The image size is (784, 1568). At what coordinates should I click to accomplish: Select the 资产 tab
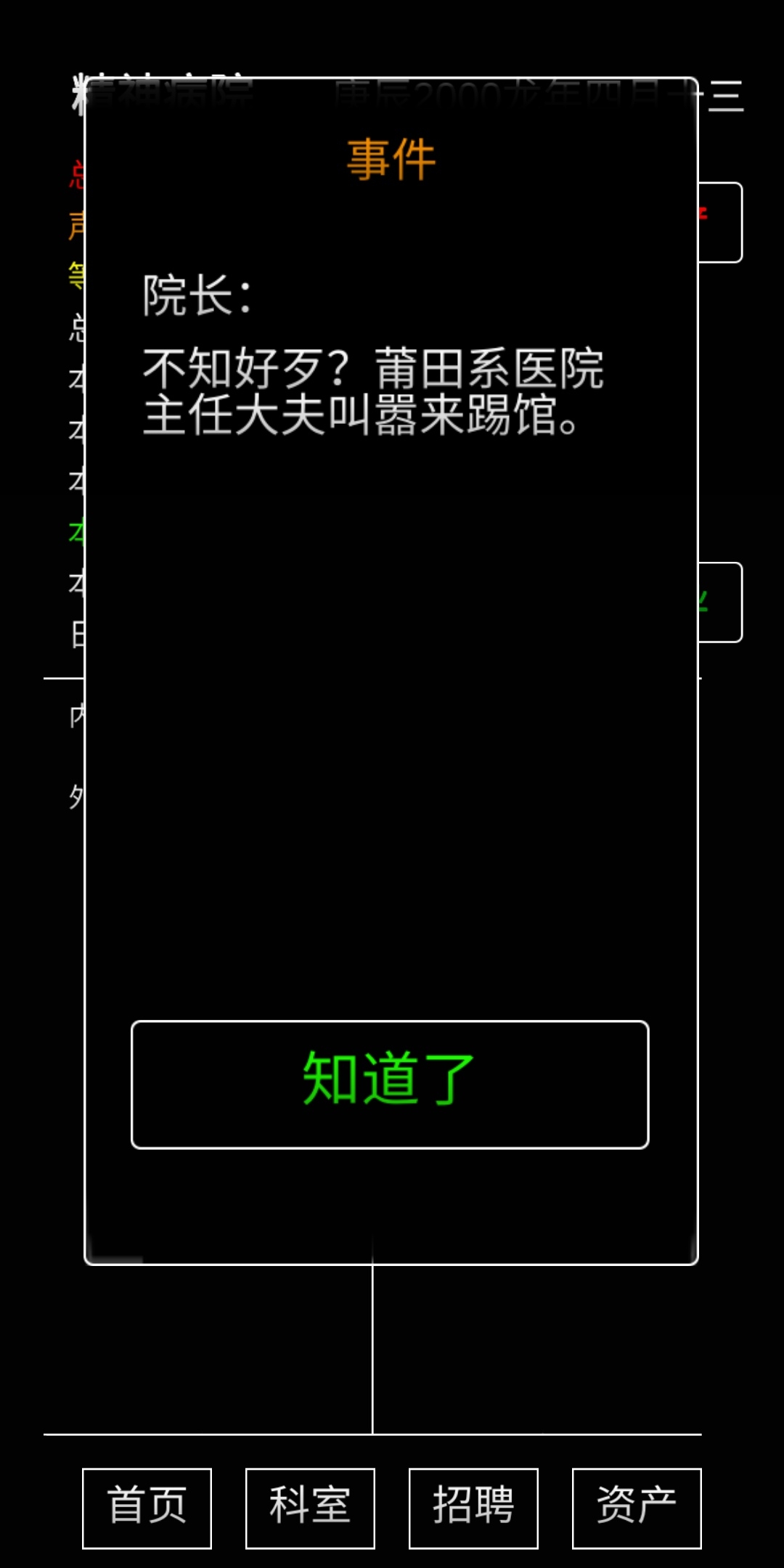tap(637, 1508)
